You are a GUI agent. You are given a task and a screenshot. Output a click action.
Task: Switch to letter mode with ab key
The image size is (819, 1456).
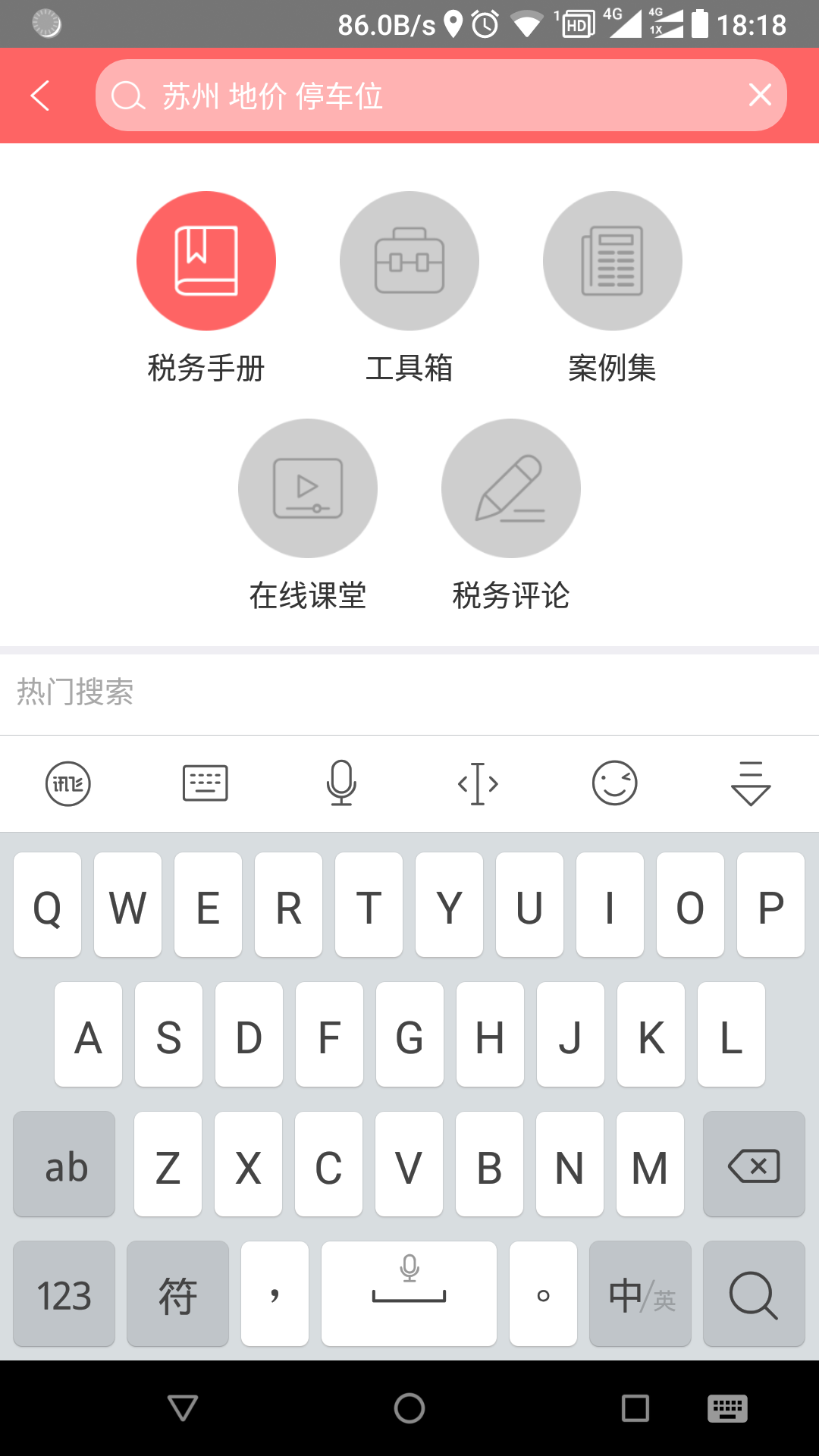coord(64,1164)
